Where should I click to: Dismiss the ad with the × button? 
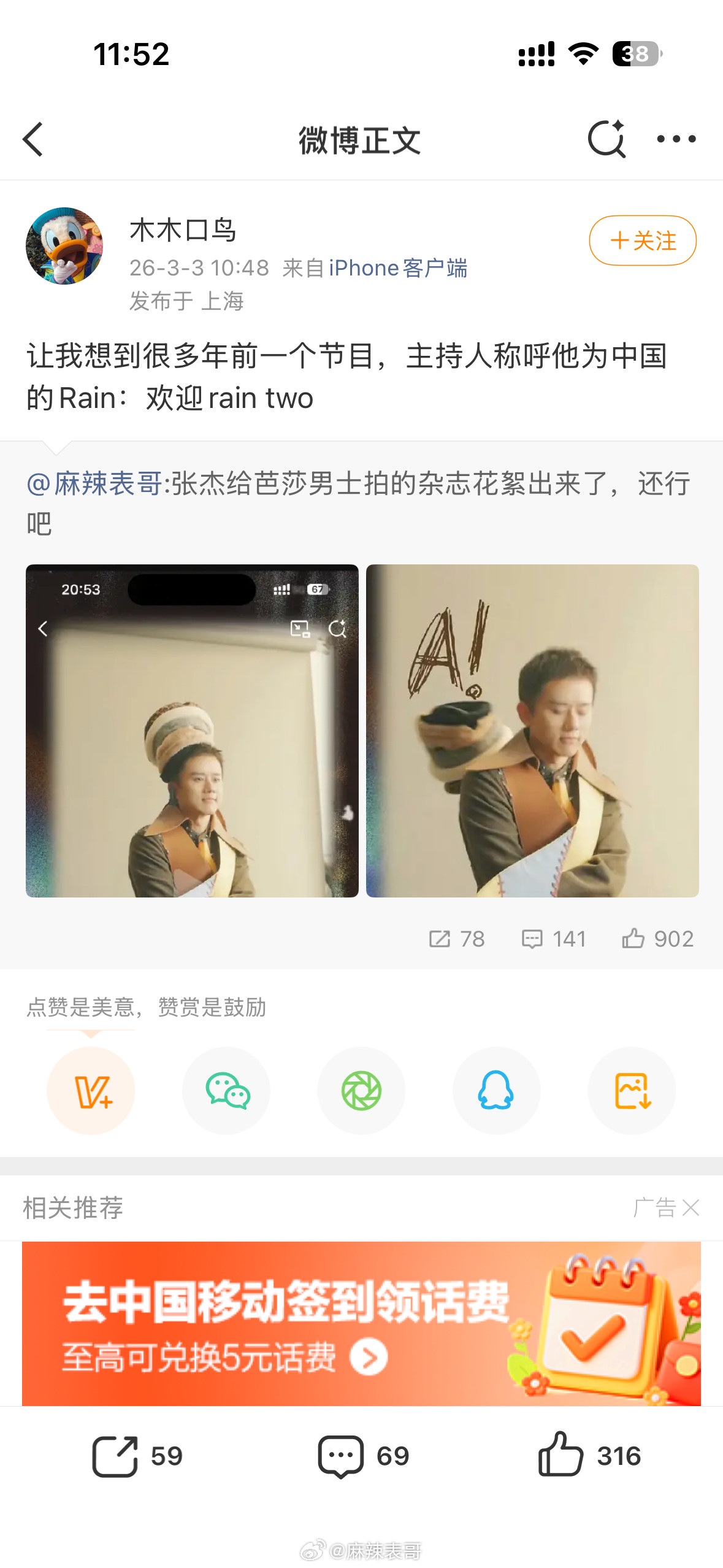pos(692,1207)
